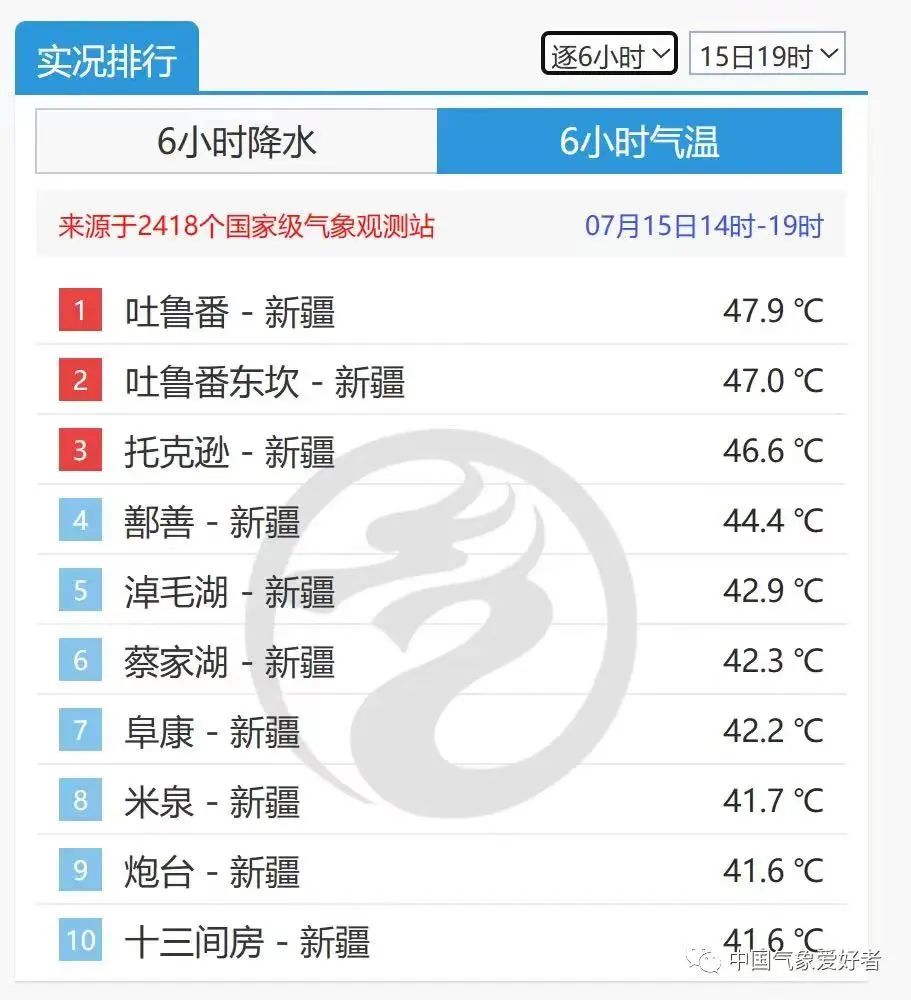Screen dimensions: 911x1000
Task: Switch to the 6小时降水 tab
Action: pyautogui.click(x=237, y=141)
